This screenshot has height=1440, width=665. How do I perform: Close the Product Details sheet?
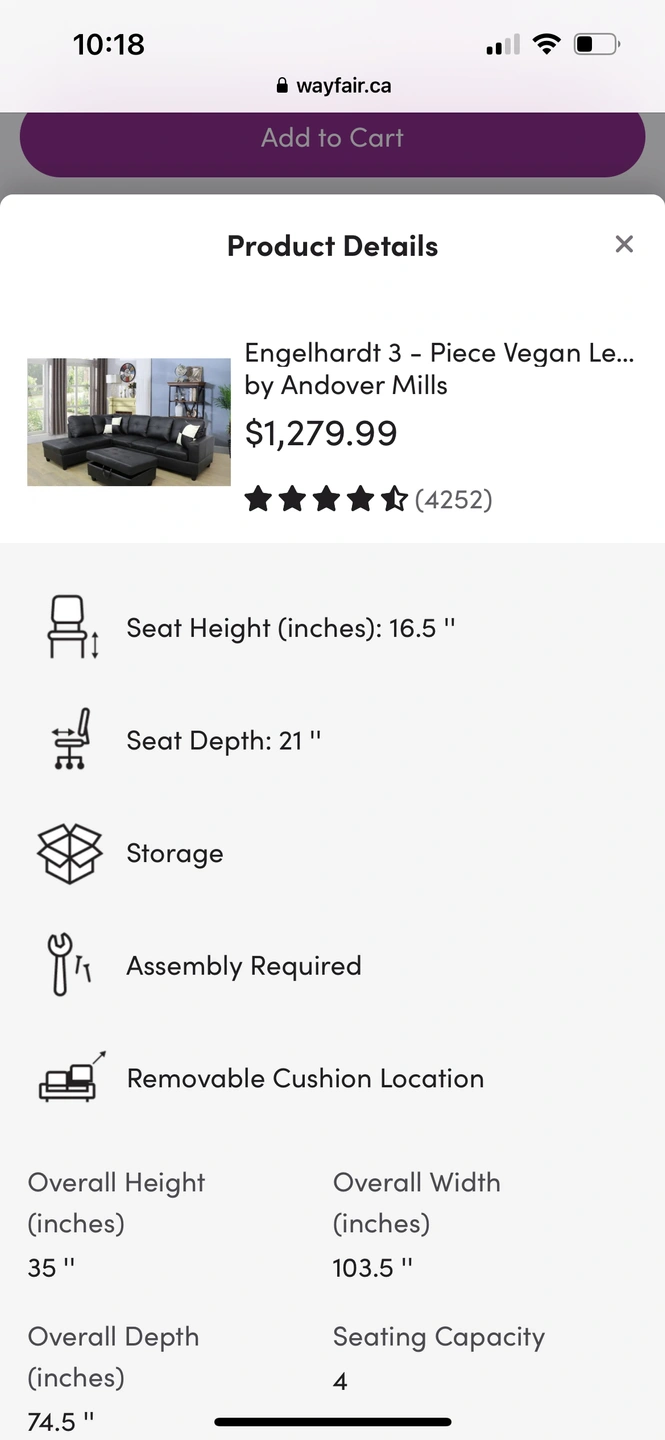tap(624, 244)
